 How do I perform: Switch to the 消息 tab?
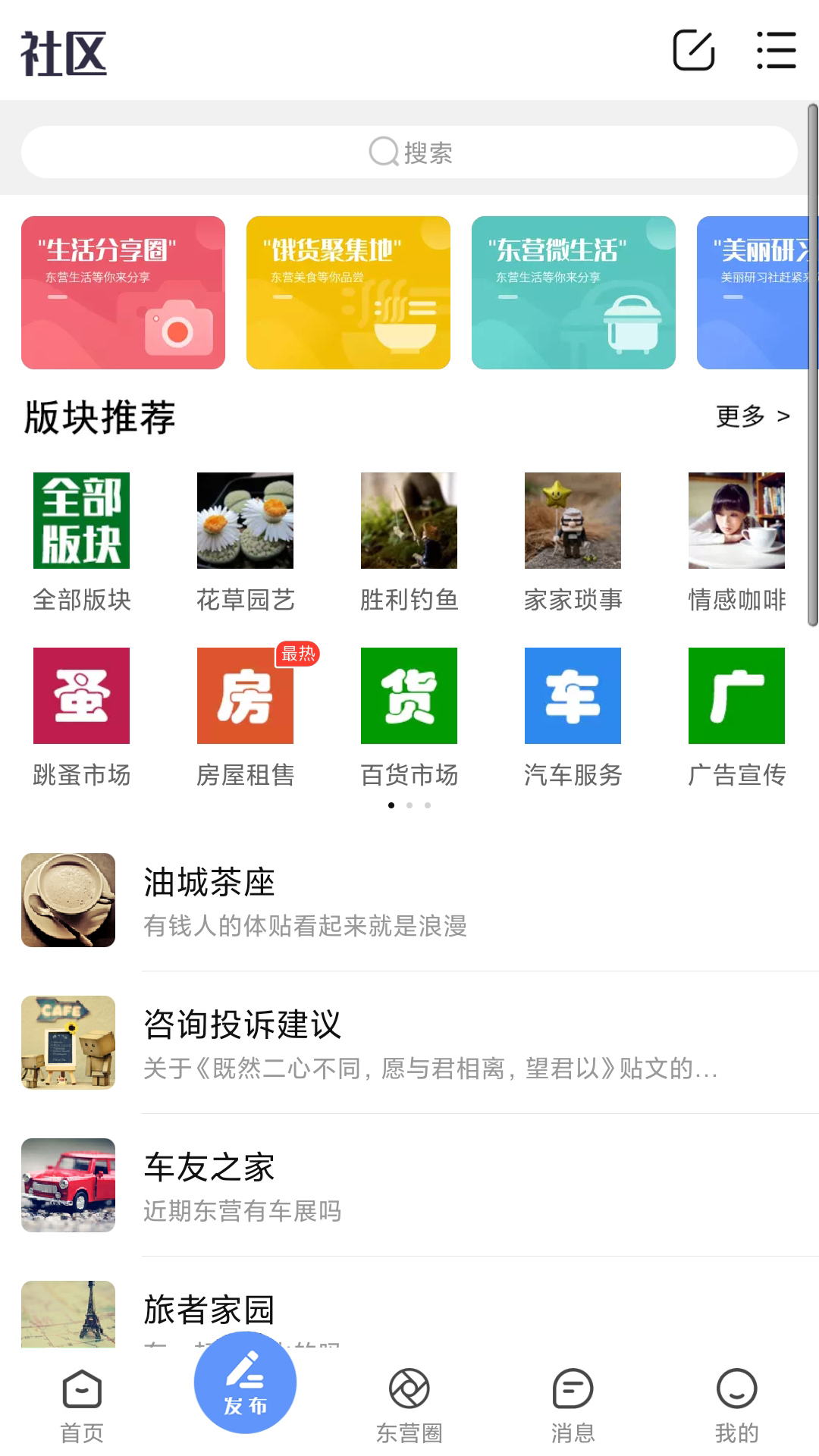pos(573,1404)
